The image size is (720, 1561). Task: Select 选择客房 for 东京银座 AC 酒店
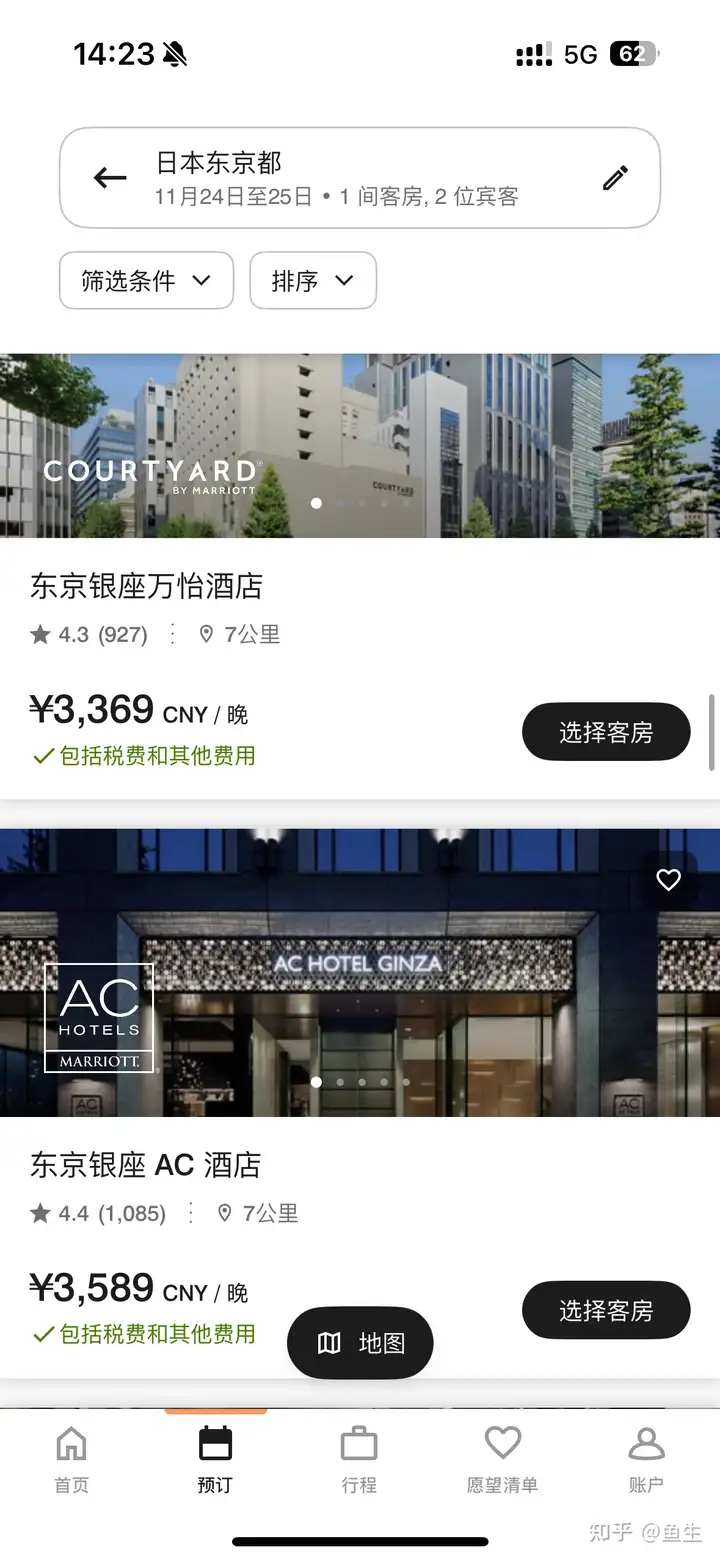coord(606,1310)
